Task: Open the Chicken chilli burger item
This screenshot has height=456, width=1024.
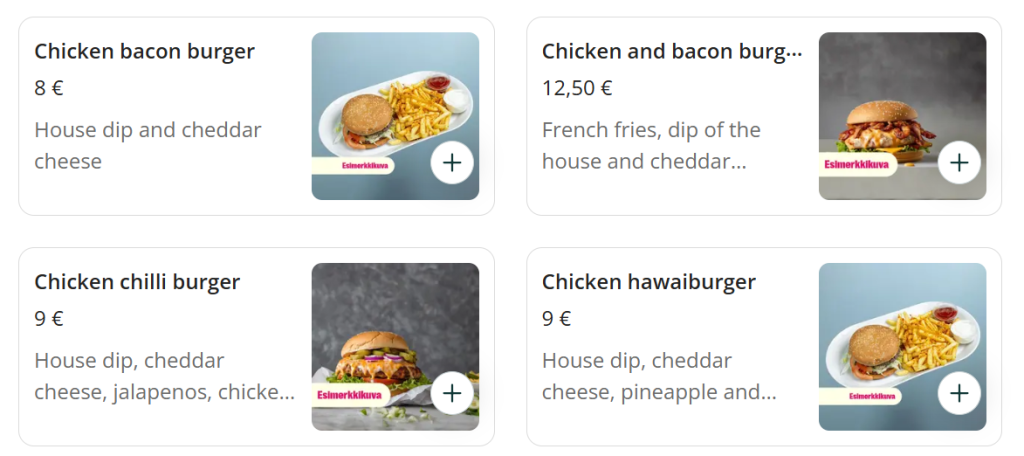Action: tap(137, 282)
